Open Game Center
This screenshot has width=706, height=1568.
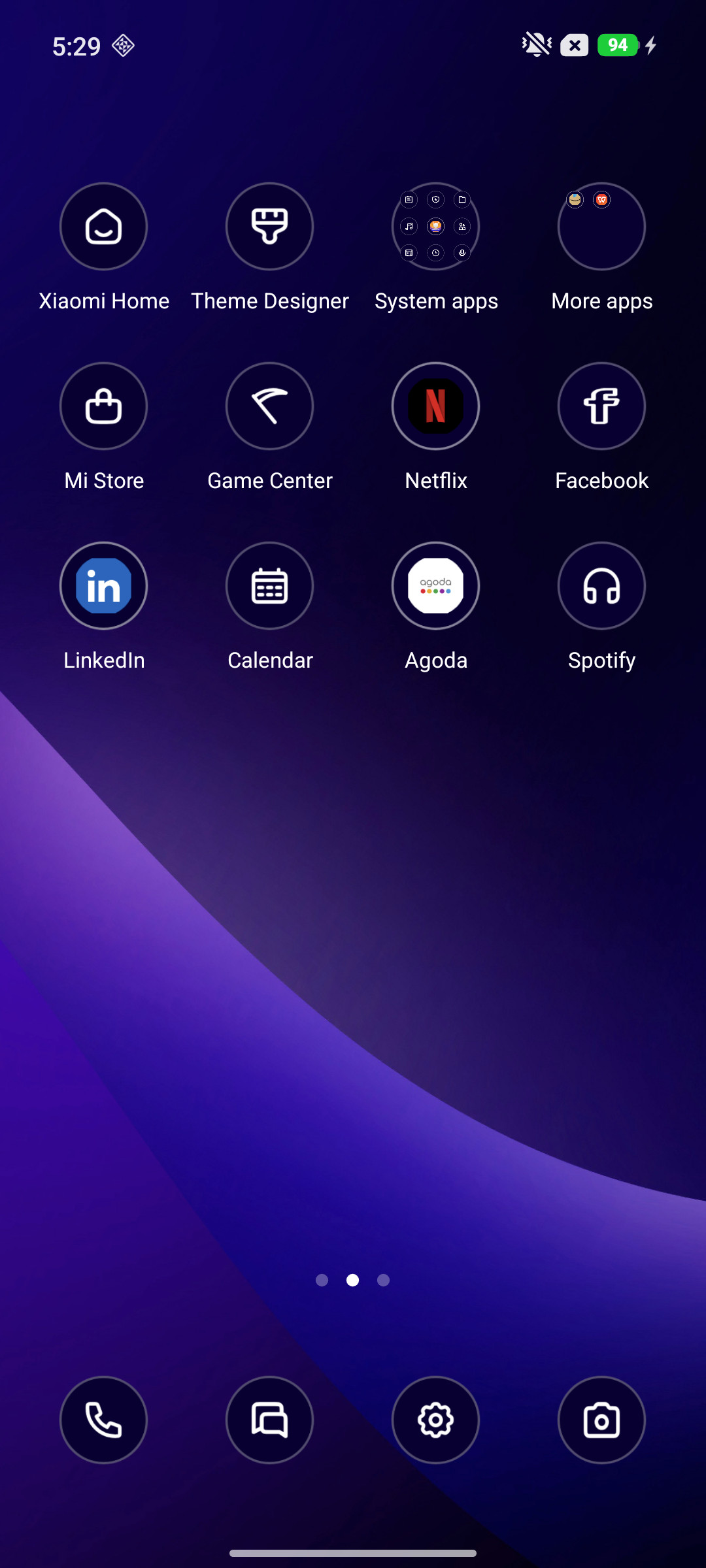point(269,406)
